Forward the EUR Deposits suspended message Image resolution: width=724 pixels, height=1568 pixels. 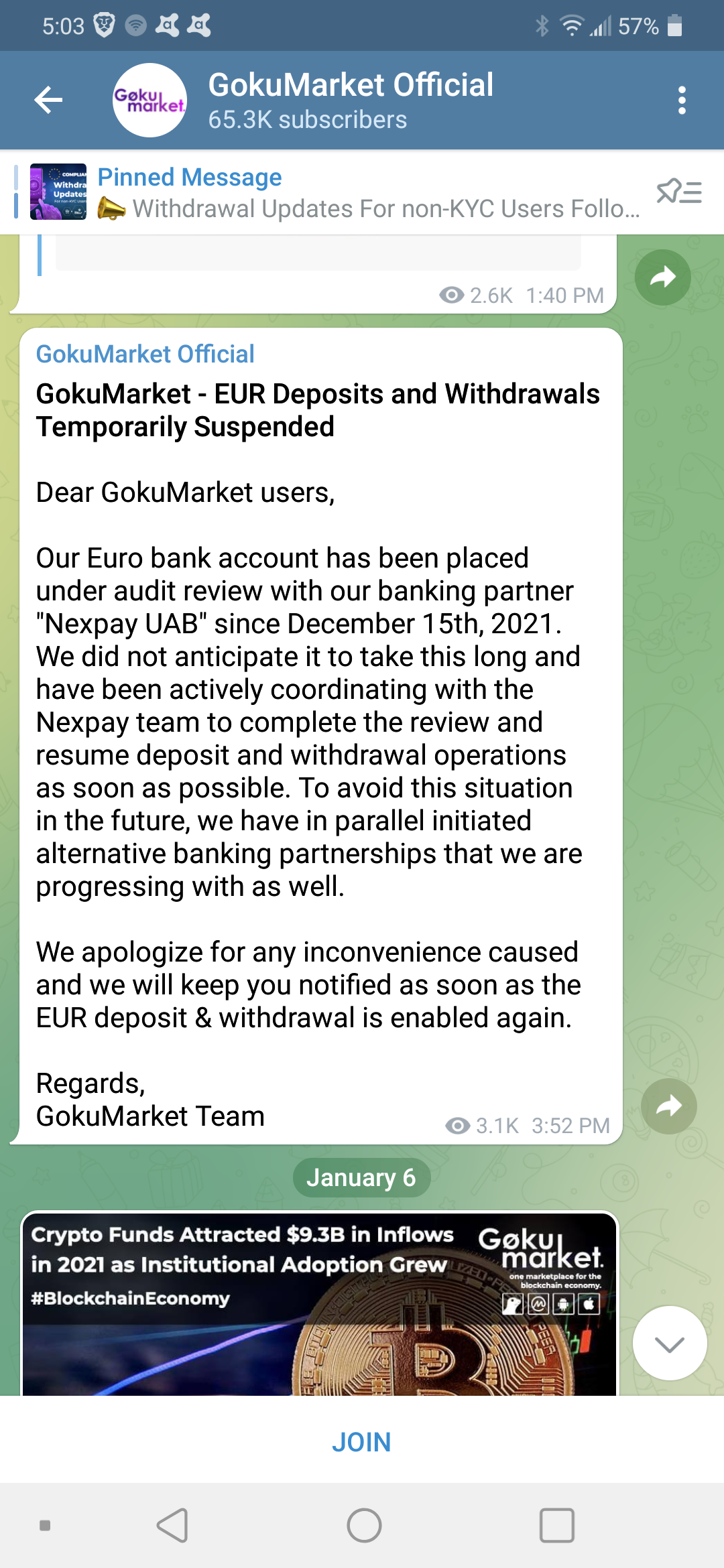668,1106
